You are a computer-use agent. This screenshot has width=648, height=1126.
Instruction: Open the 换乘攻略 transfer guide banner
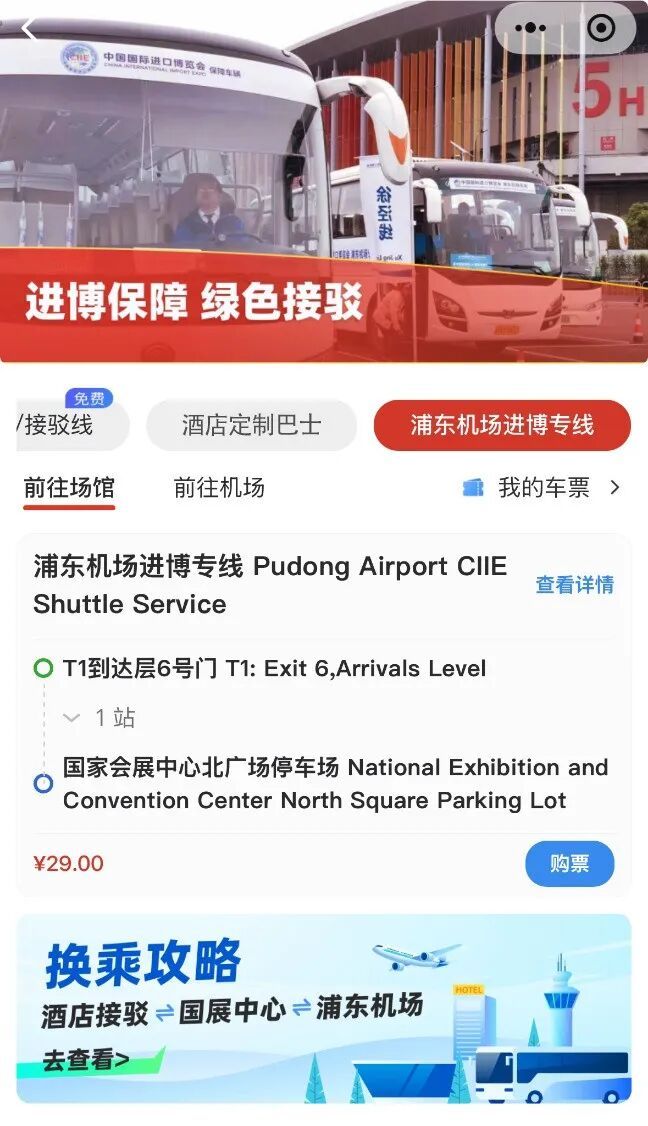click(324, 1008)
